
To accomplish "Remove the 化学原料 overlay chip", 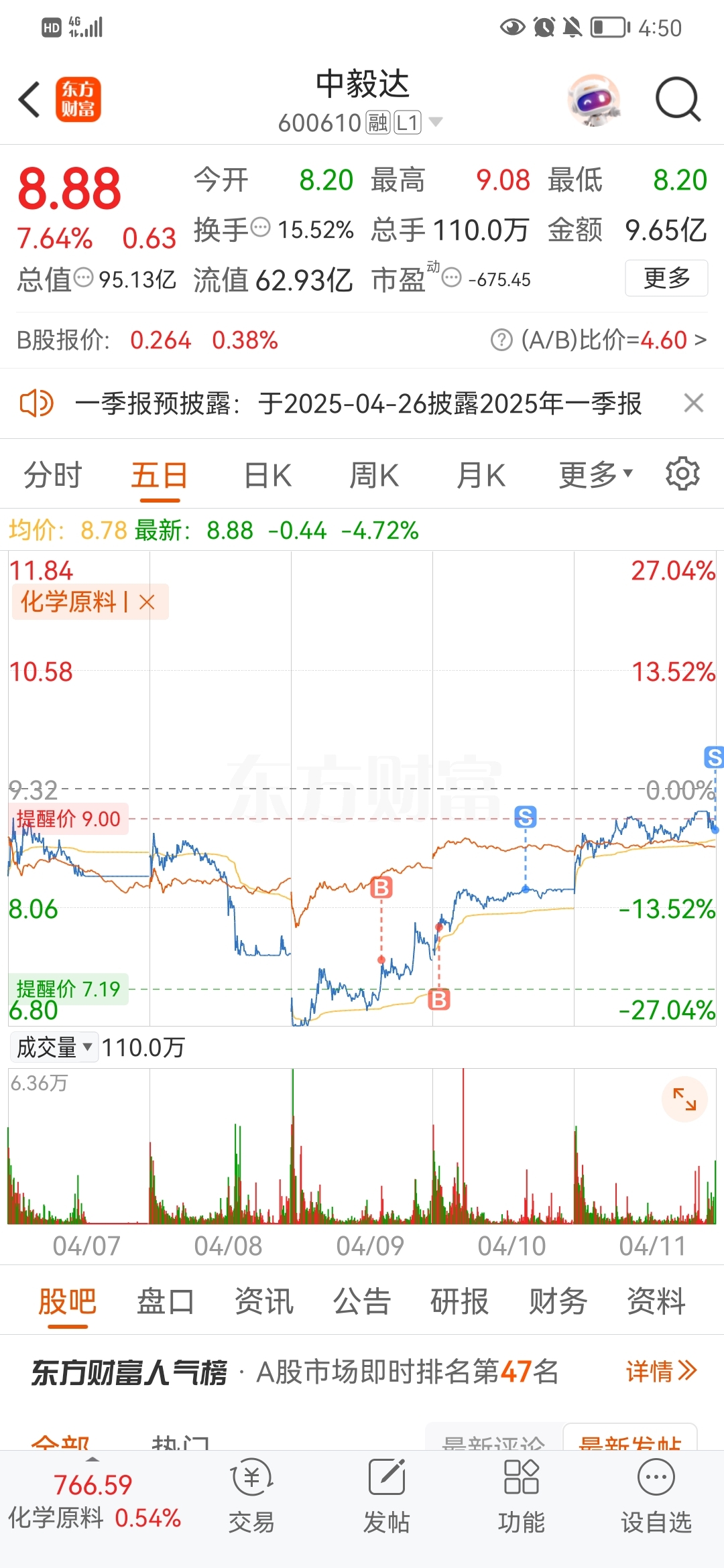I will pyautogui.click(x=147, y=602).
